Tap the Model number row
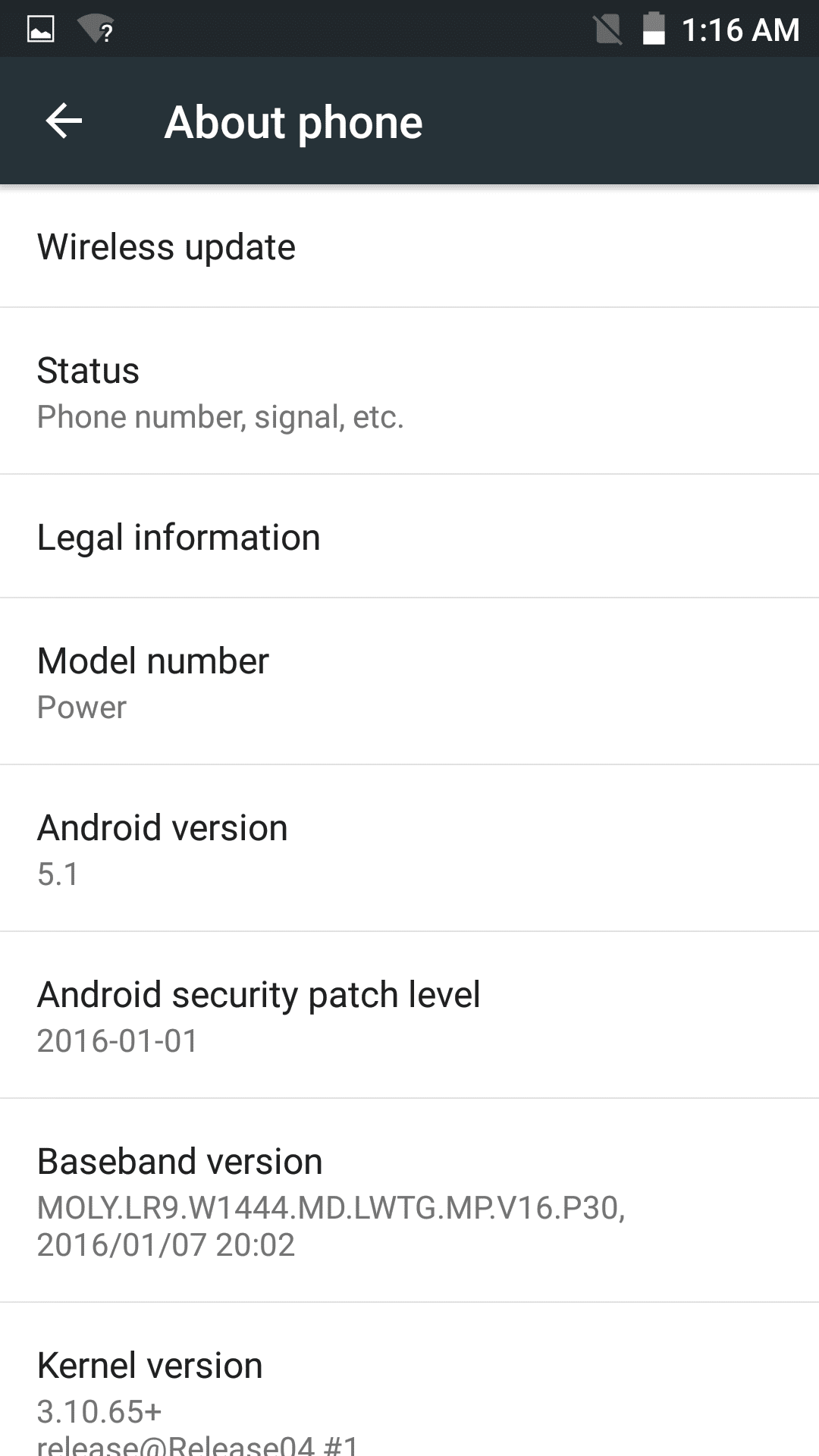The height and width of the screenshot is (1456, 819). pos(409,682)
